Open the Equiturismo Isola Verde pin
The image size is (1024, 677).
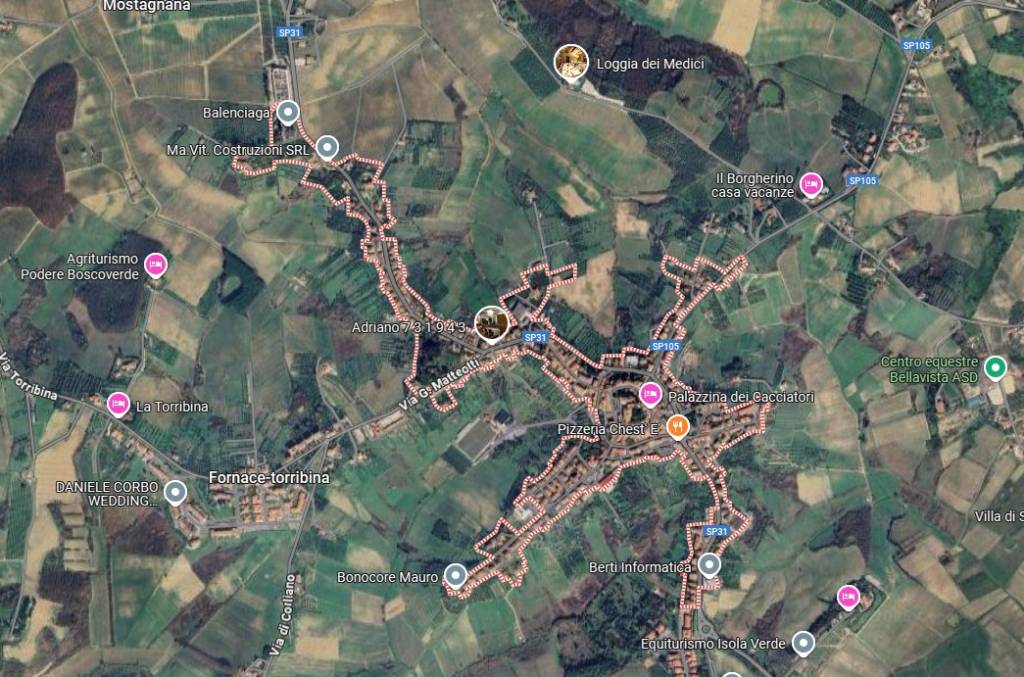click(803, 643)
